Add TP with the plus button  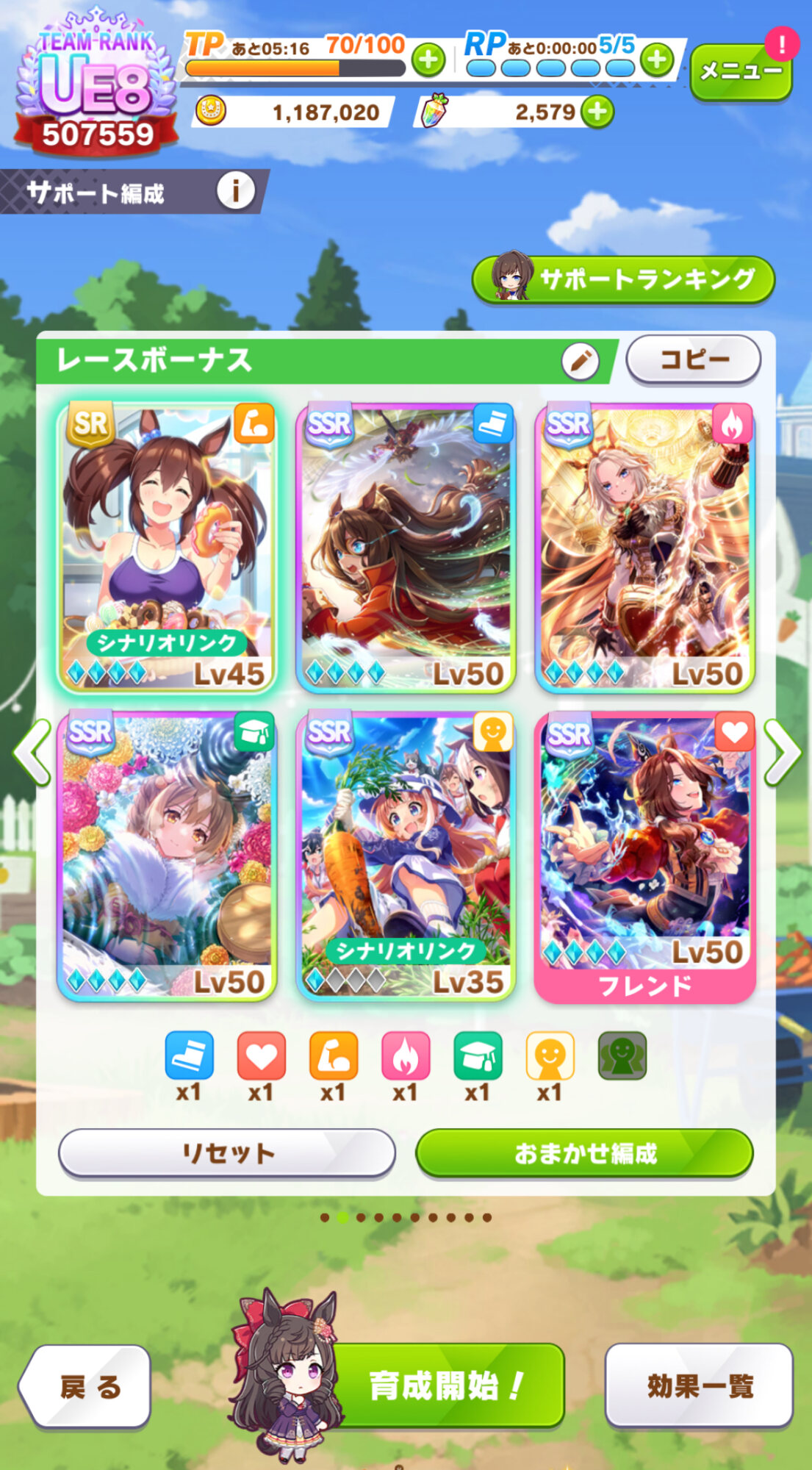[x=428, y=60]
